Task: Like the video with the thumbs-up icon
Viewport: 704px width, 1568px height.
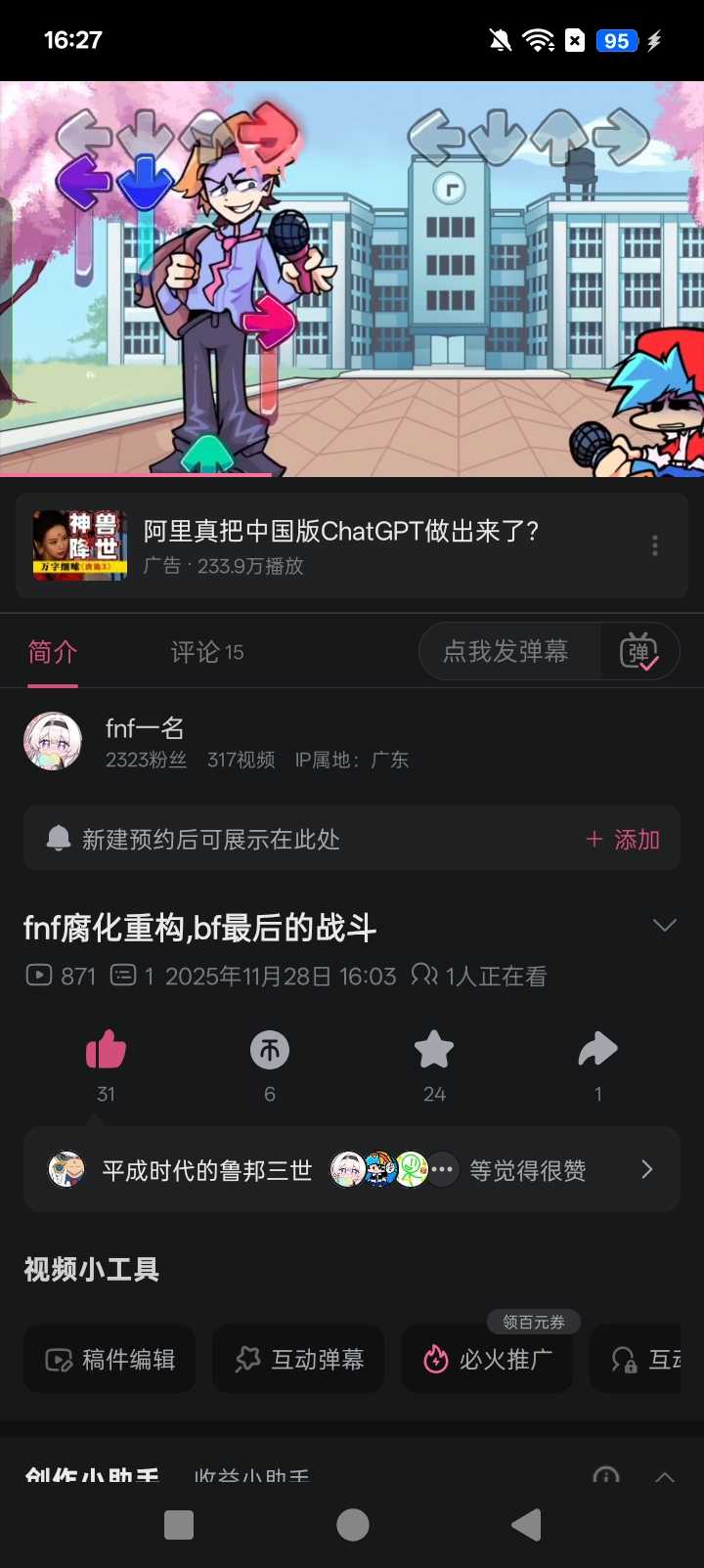Action: tap(106, 1052)
